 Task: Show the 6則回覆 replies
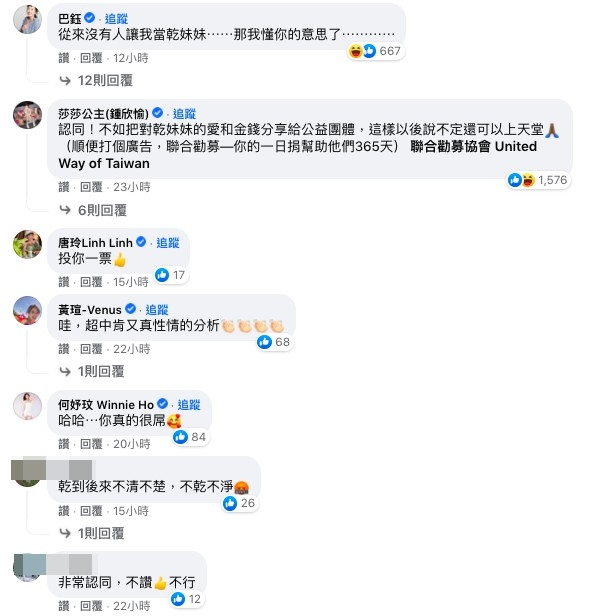click(x=102, y=210)
